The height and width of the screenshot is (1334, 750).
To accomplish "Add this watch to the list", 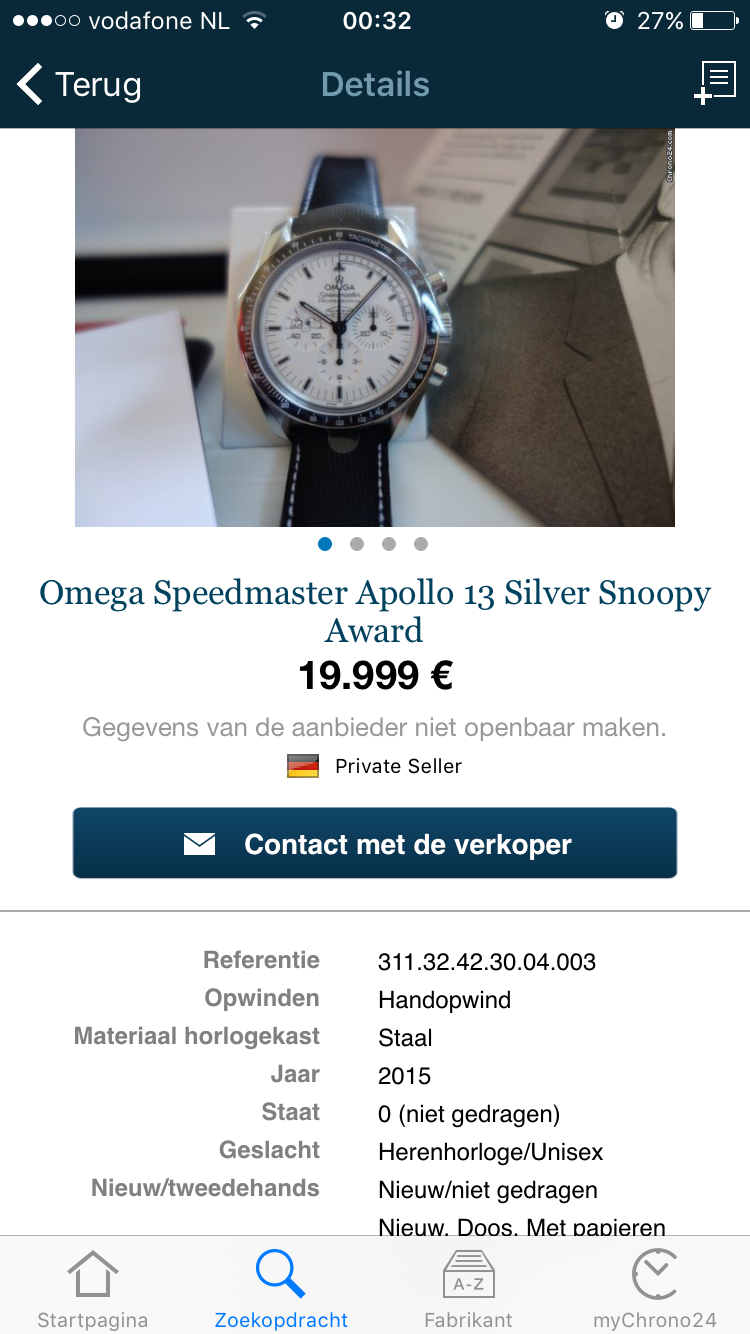I will tap(714, 83).
